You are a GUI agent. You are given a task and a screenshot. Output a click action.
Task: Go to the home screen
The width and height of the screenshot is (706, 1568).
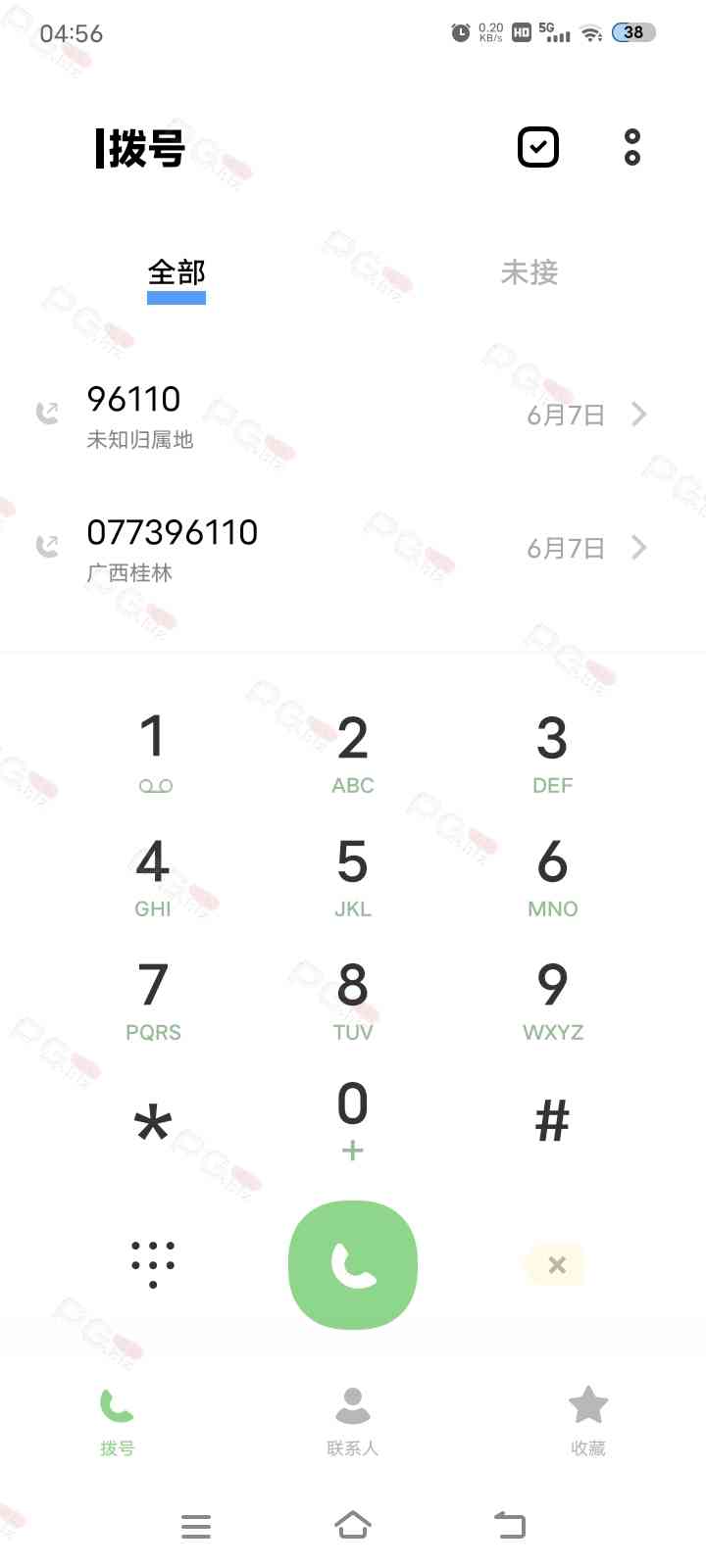pyautogui.click(x=353, y=1525)
